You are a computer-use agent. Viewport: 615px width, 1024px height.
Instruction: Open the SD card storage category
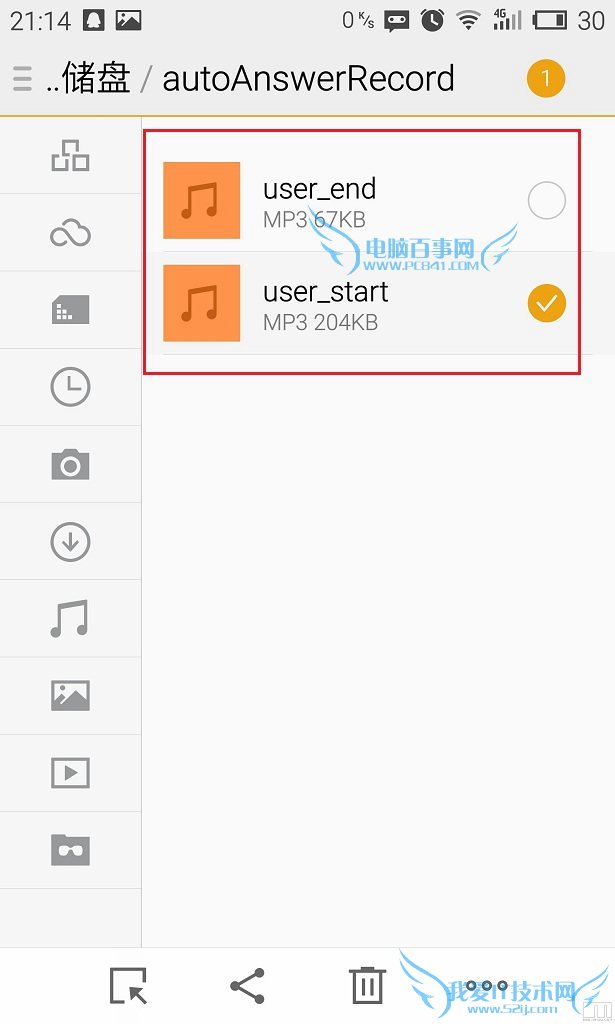click(x=70, y=310)
